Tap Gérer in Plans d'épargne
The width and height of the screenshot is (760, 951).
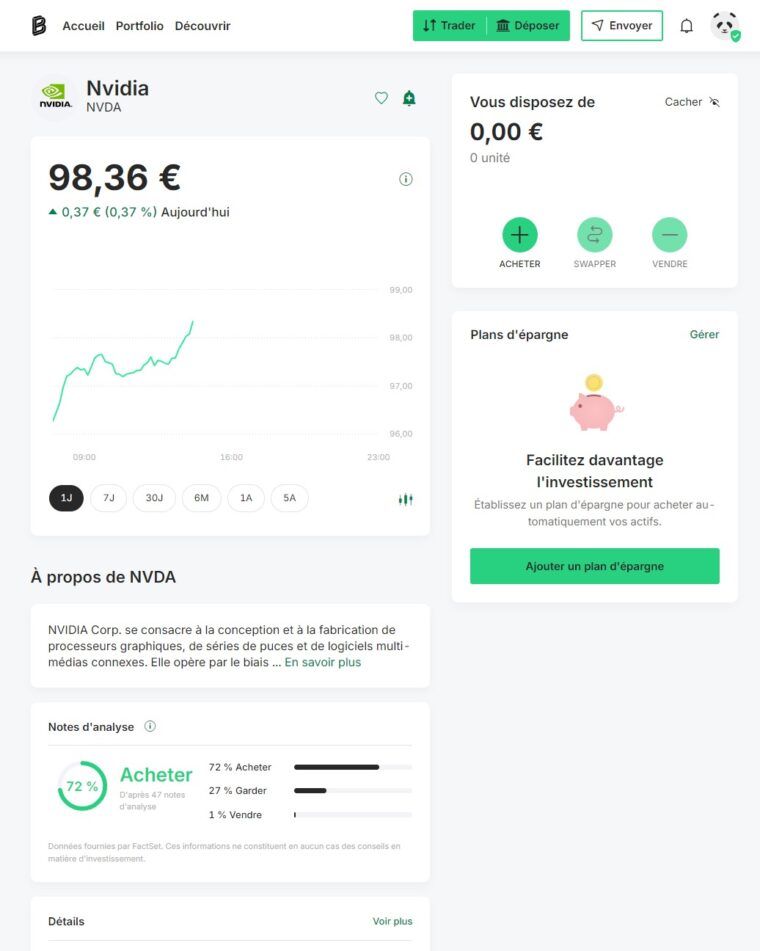[x=704, y=335]
